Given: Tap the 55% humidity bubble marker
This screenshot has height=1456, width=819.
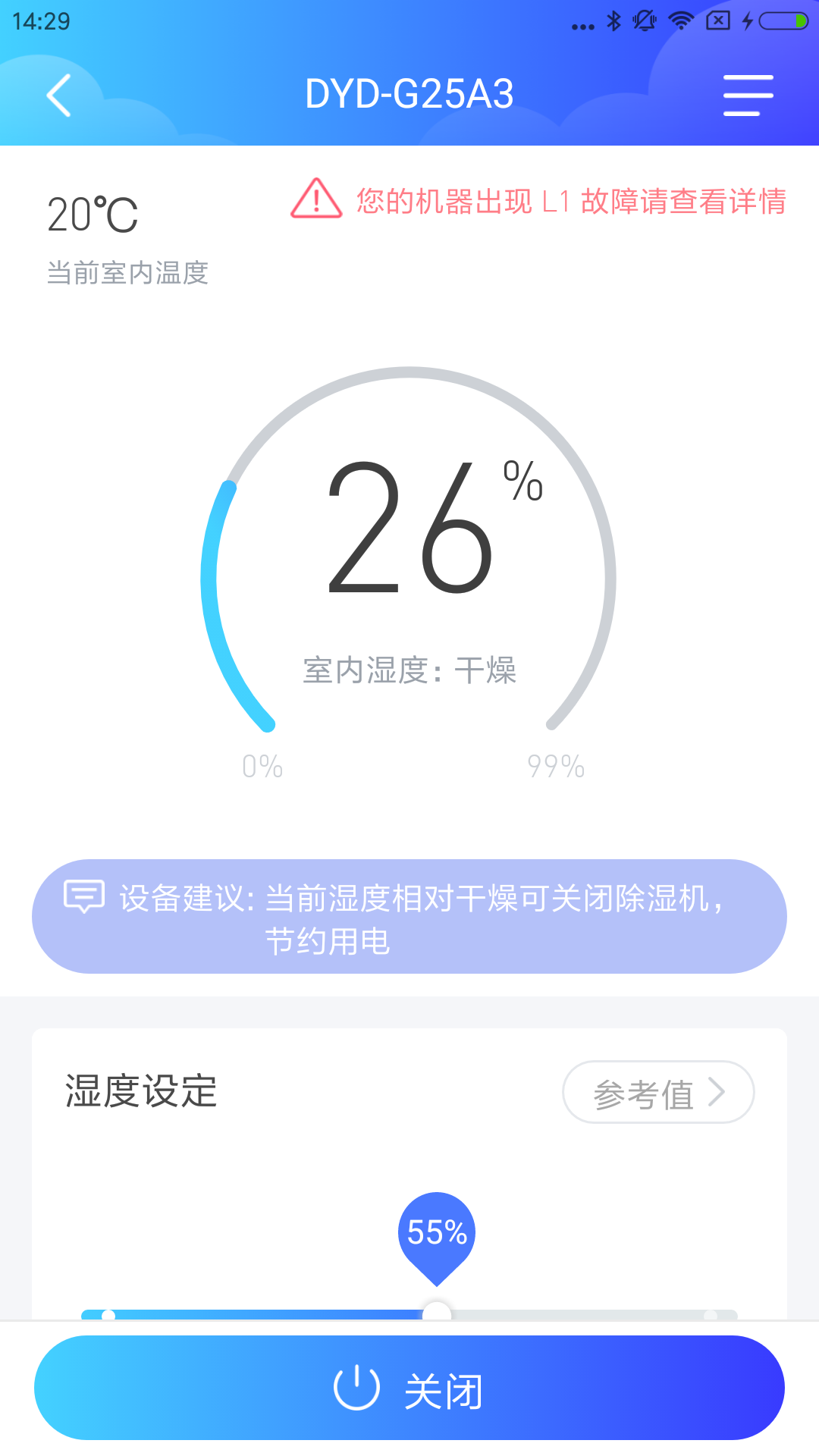Looking at the screenshot, I should pyautogui.click(x=436, y=1230).
